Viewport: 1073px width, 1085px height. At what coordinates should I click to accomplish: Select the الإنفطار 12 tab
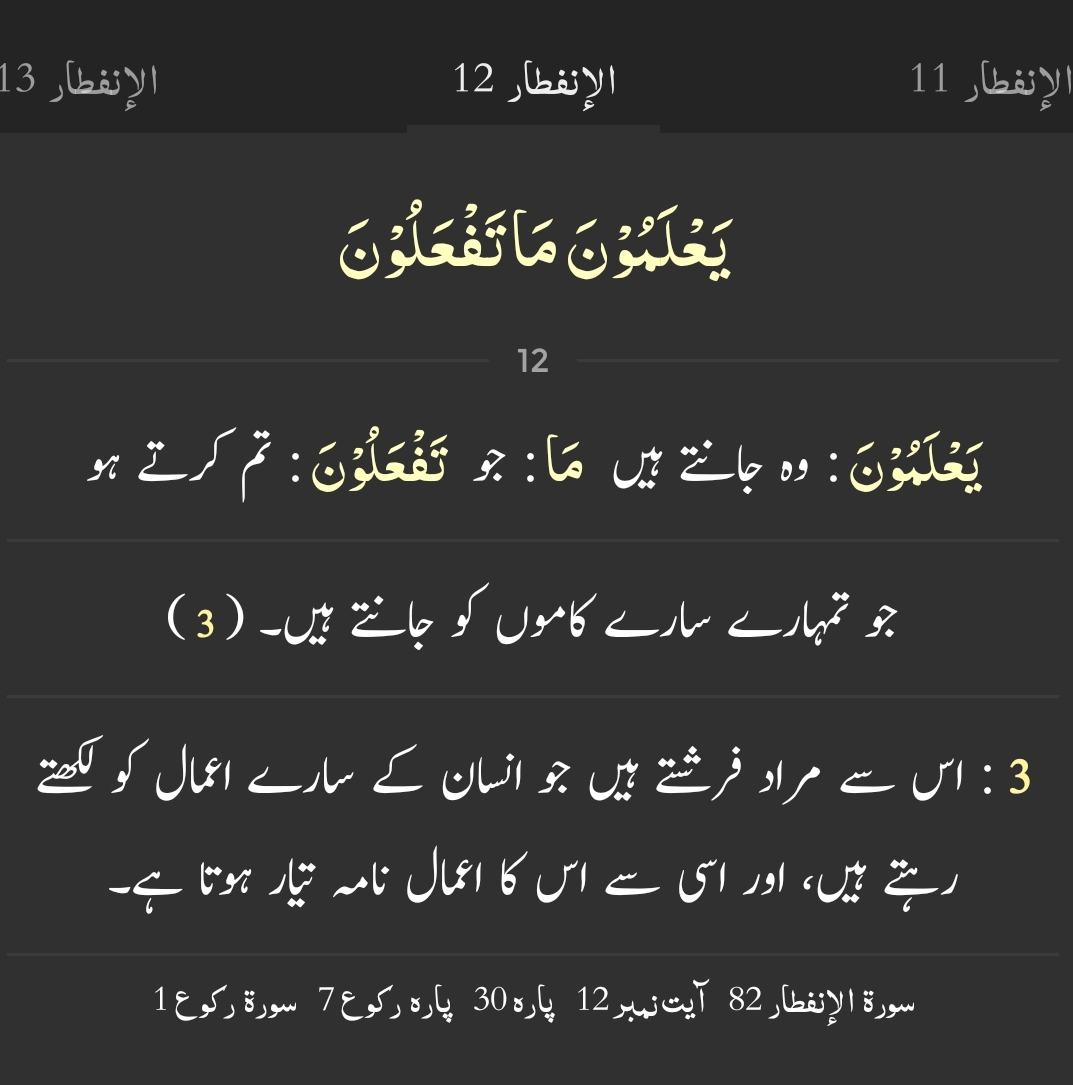(x=534, y=80)
